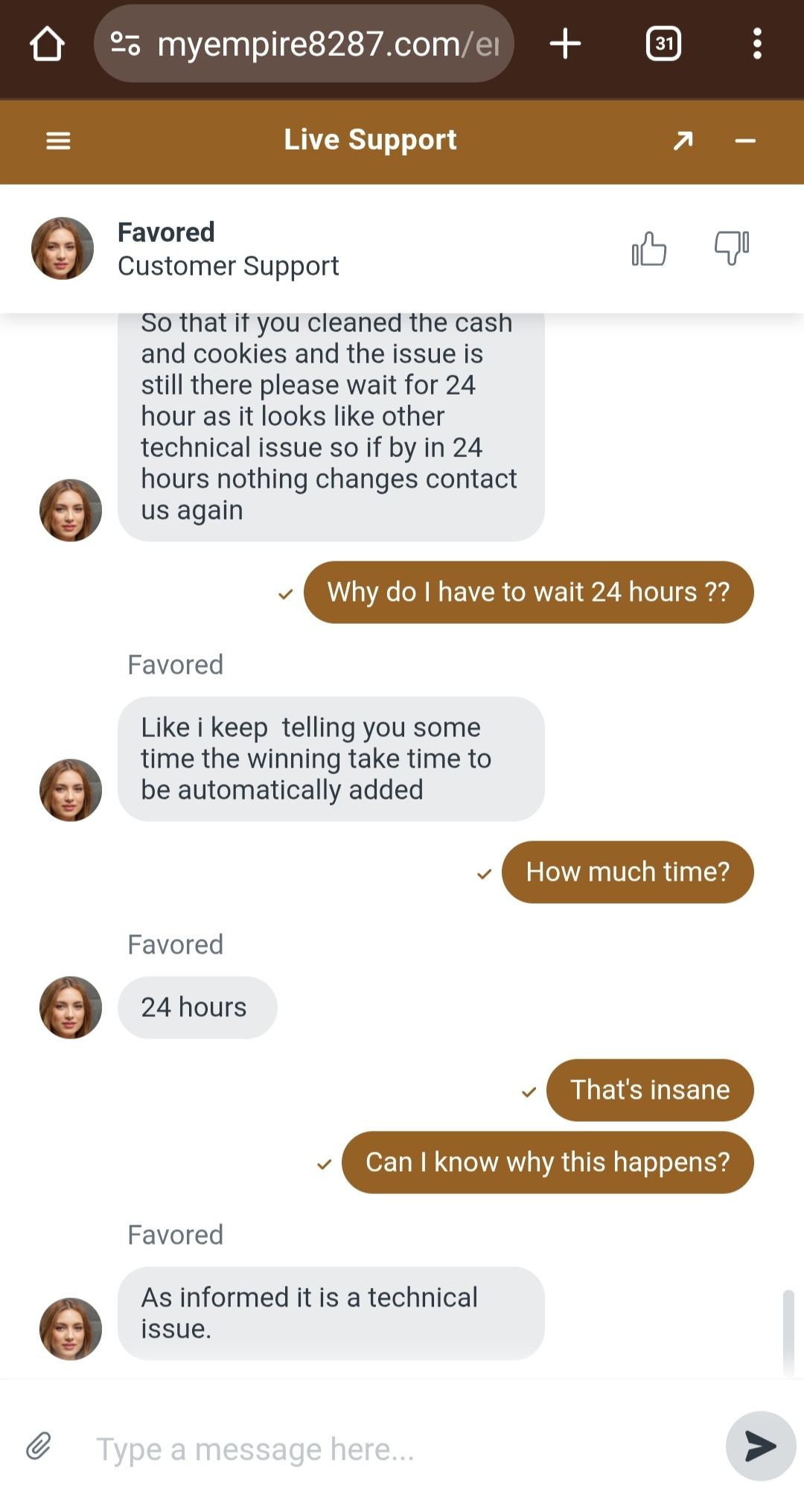Open the Live Support hamburger menu

click(x=58, y=141)
